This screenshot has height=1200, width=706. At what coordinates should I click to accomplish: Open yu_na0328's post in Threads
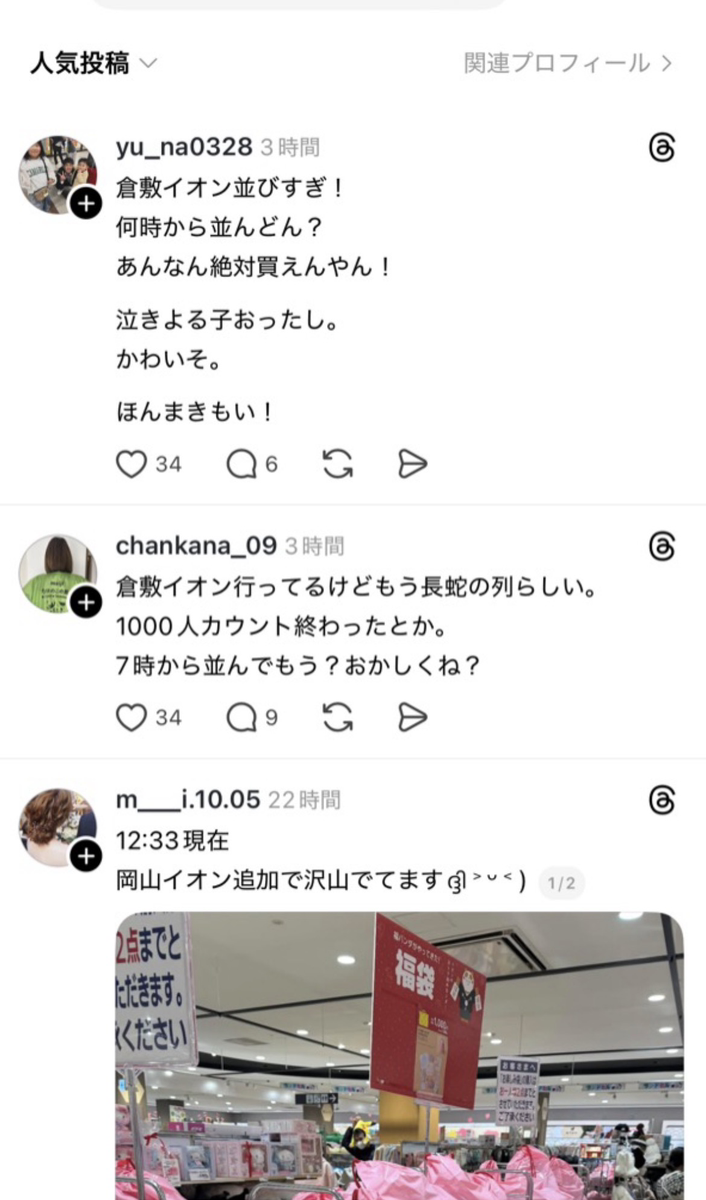661,149
